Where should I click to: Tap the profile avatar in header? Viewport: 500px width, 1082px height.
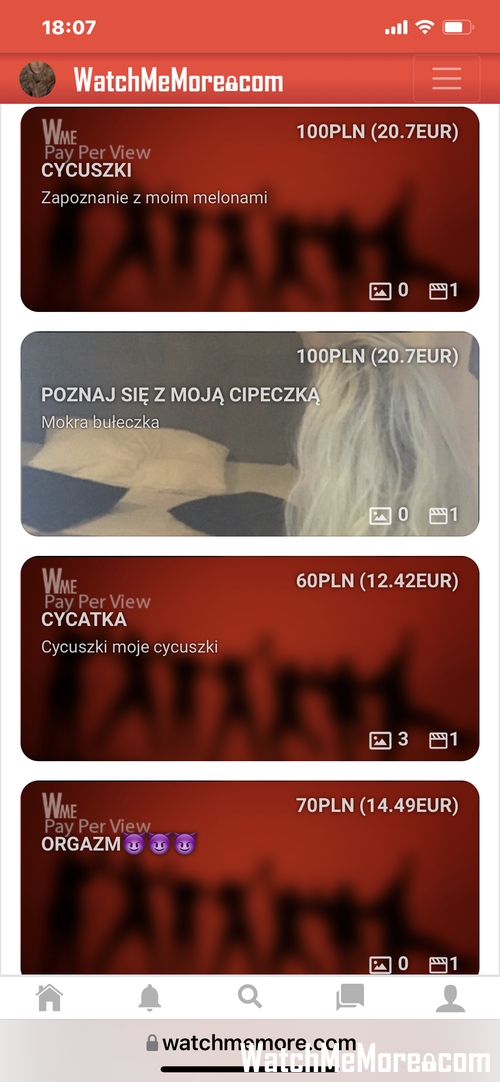coord(37,79)
